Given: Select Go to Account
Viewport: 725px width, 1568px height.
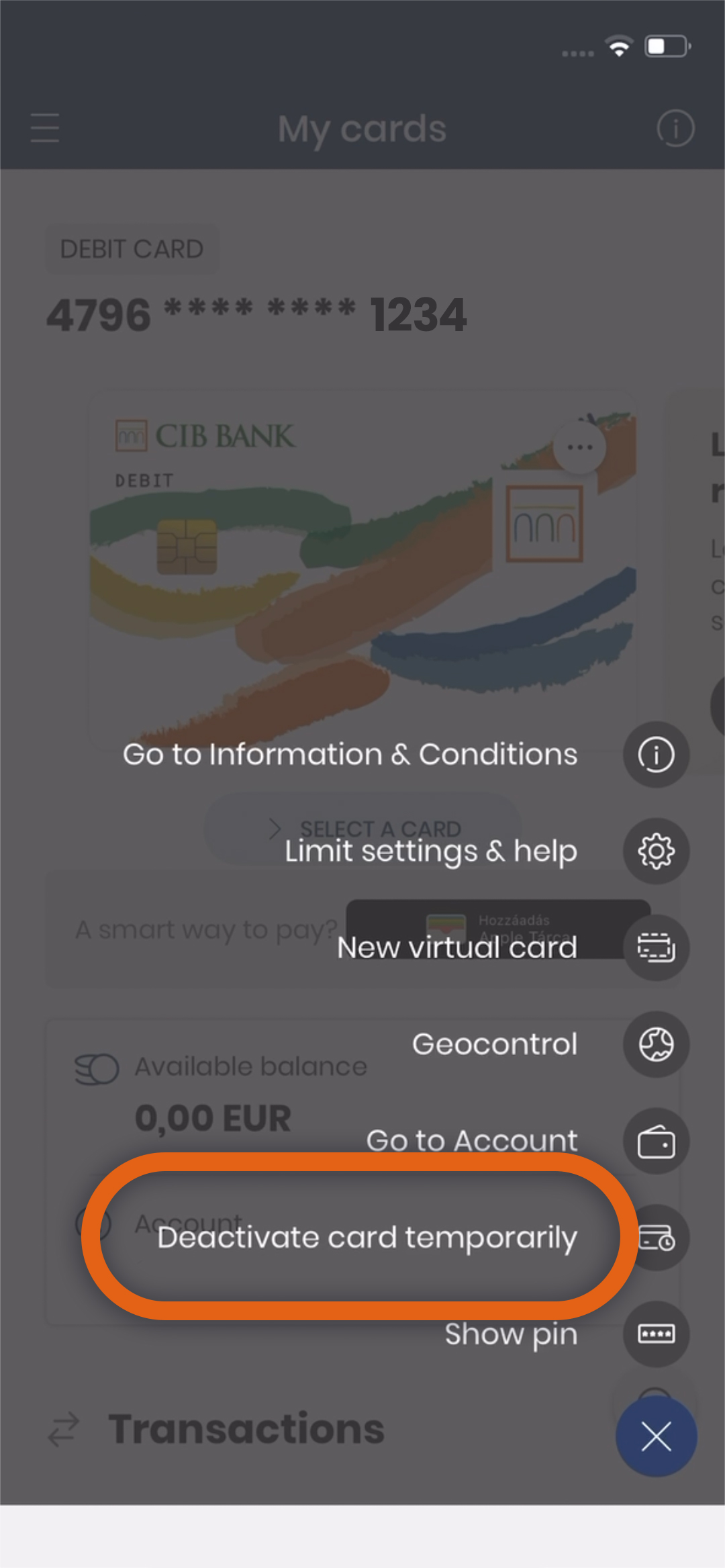Looking at the screenshot, I should tap(656, 1141).
